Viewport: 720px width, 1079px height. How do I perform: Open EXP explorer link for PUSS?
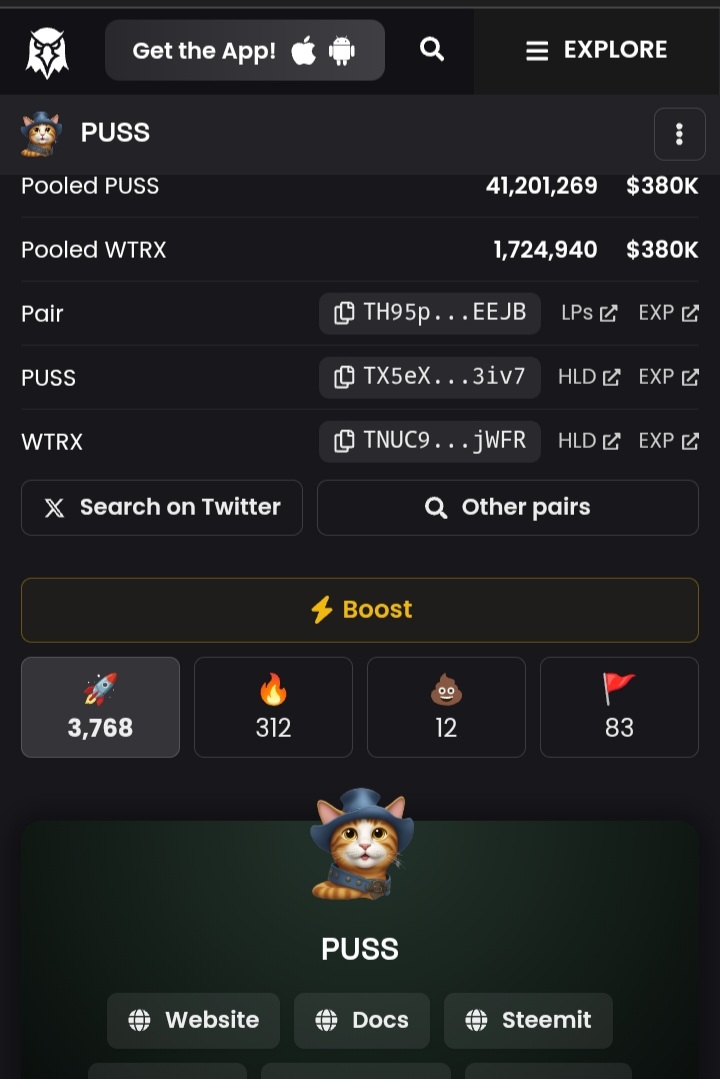668,377
